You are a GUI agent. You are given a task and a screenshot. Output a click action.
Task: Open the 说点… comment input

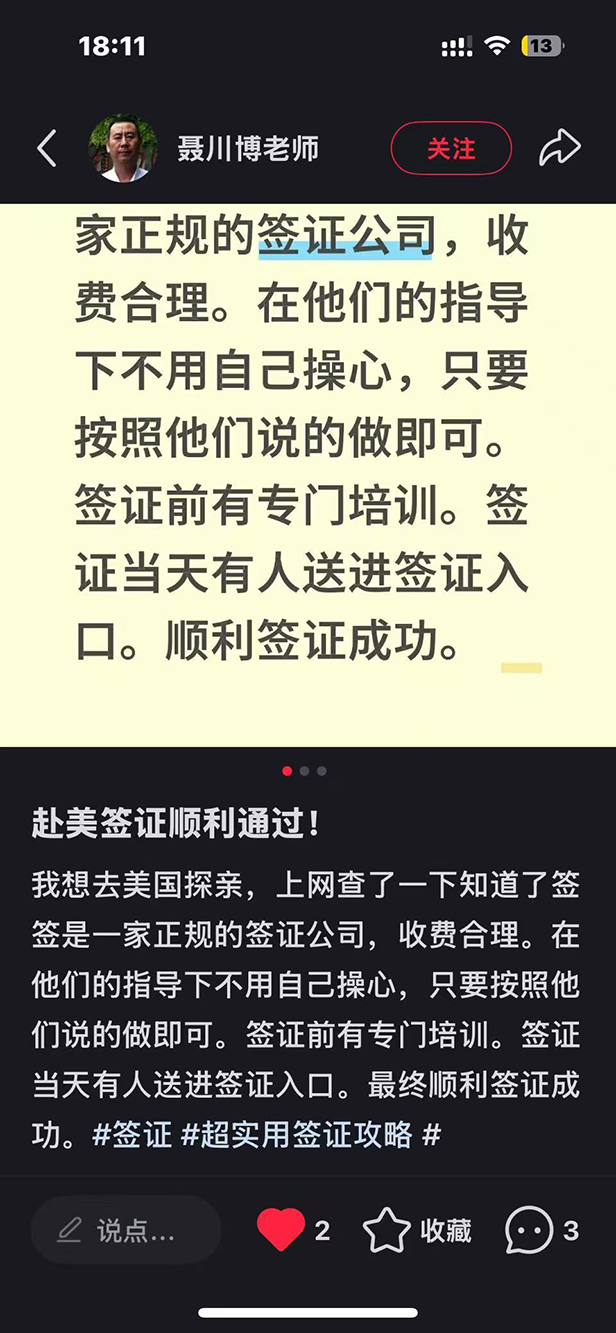(125, 1230)
